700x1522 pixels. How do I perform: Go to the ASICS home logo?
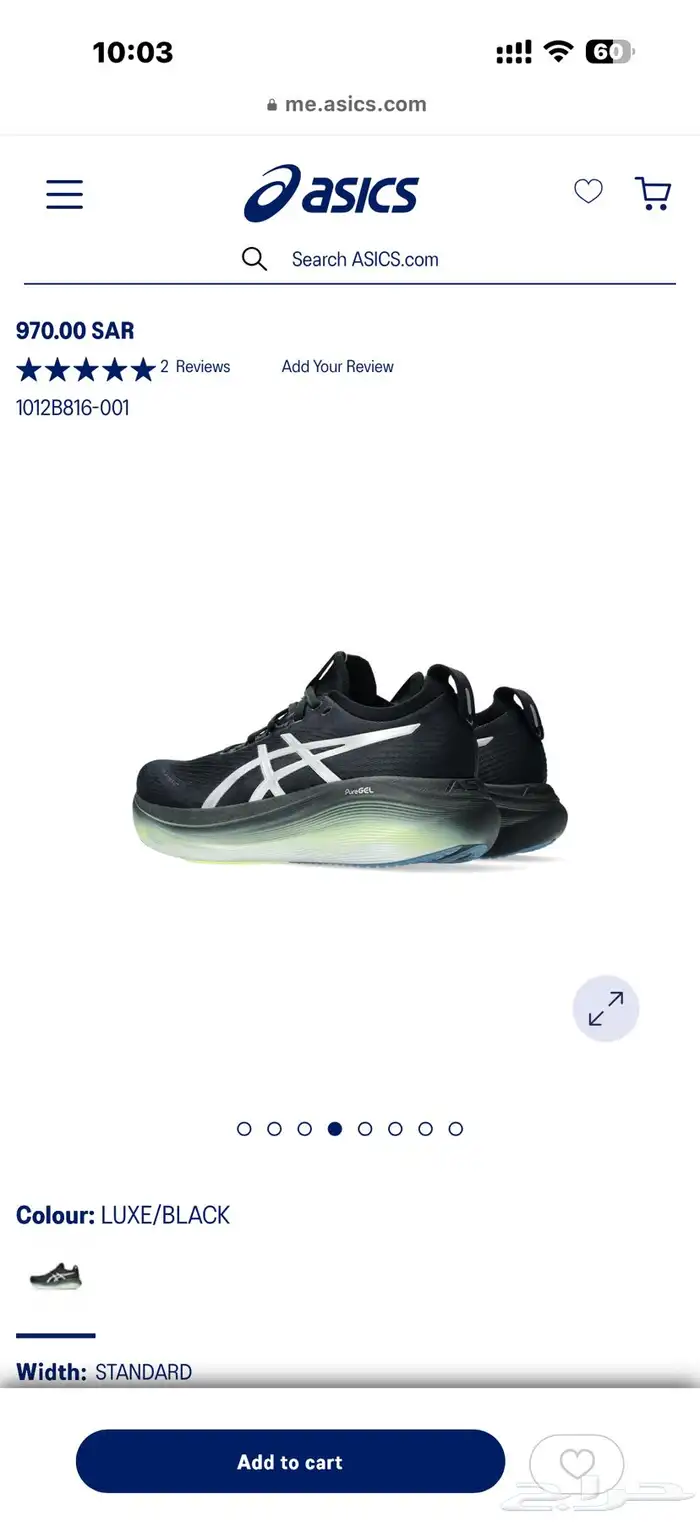[331, 193]
